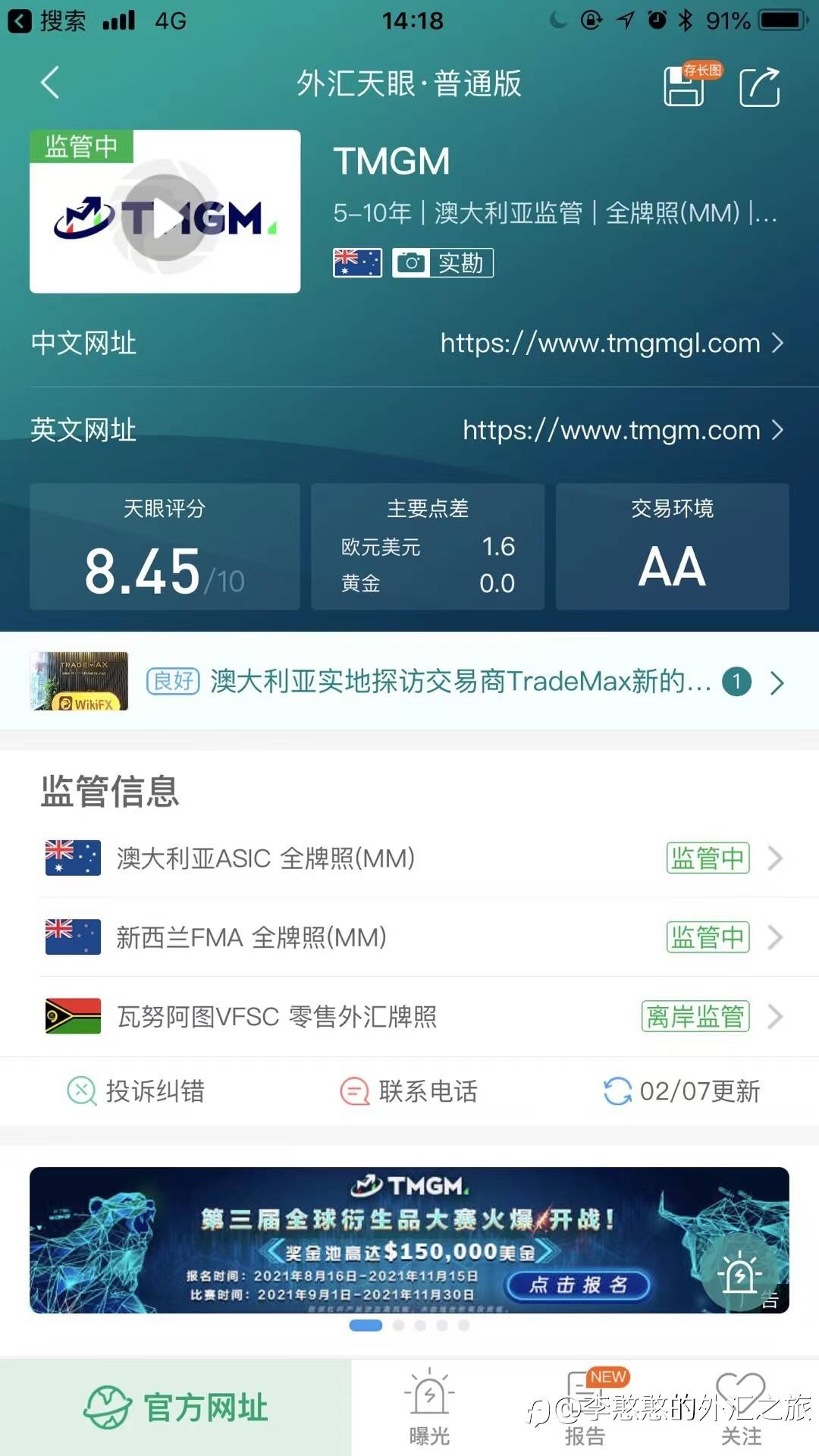
Task: Switch to the 曝光 exposure tab
Action: (429, 1407)
